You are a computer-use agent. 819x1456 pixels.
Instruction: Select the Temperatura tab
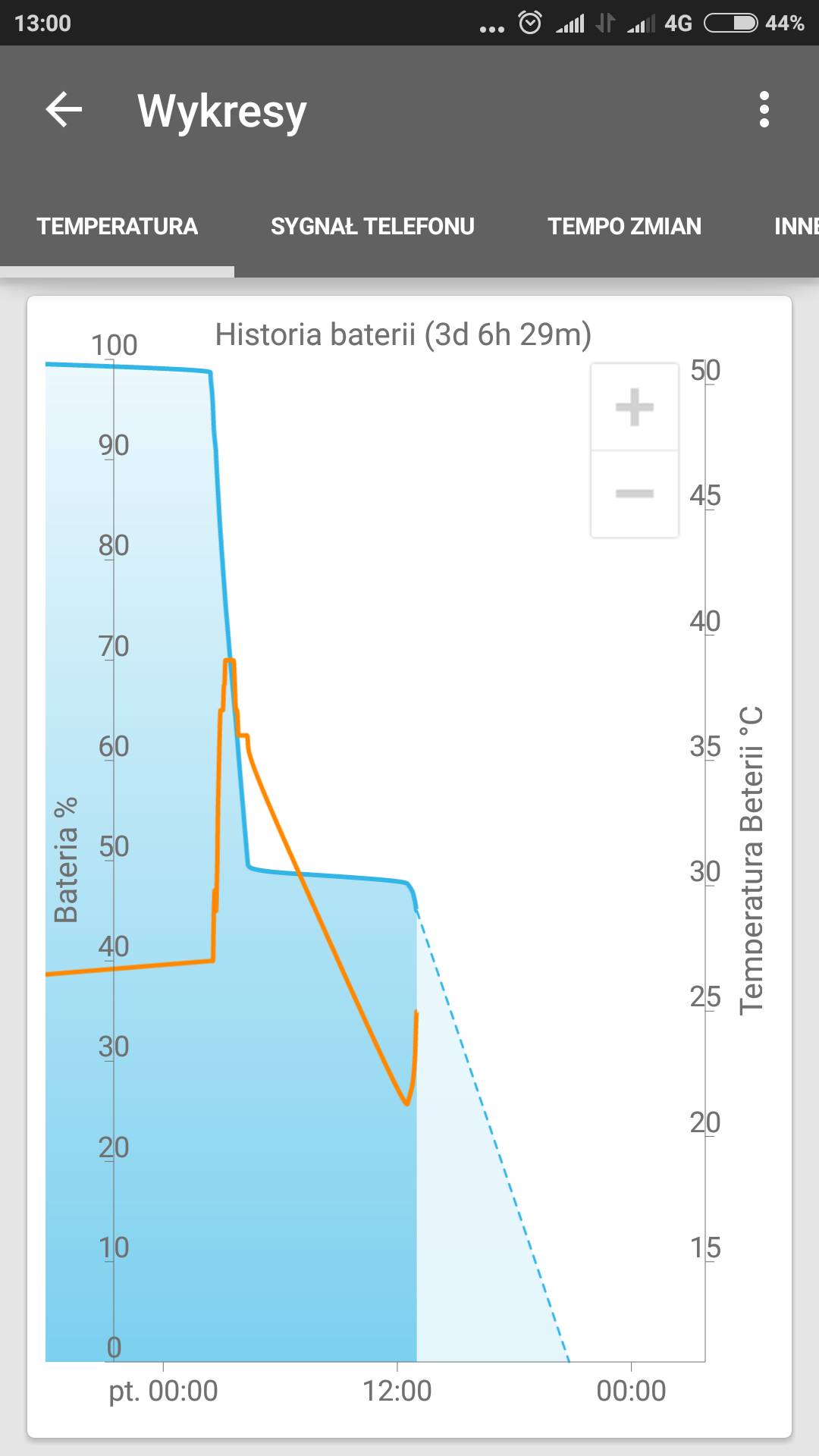pyautogui.click(x=118, y=226)
